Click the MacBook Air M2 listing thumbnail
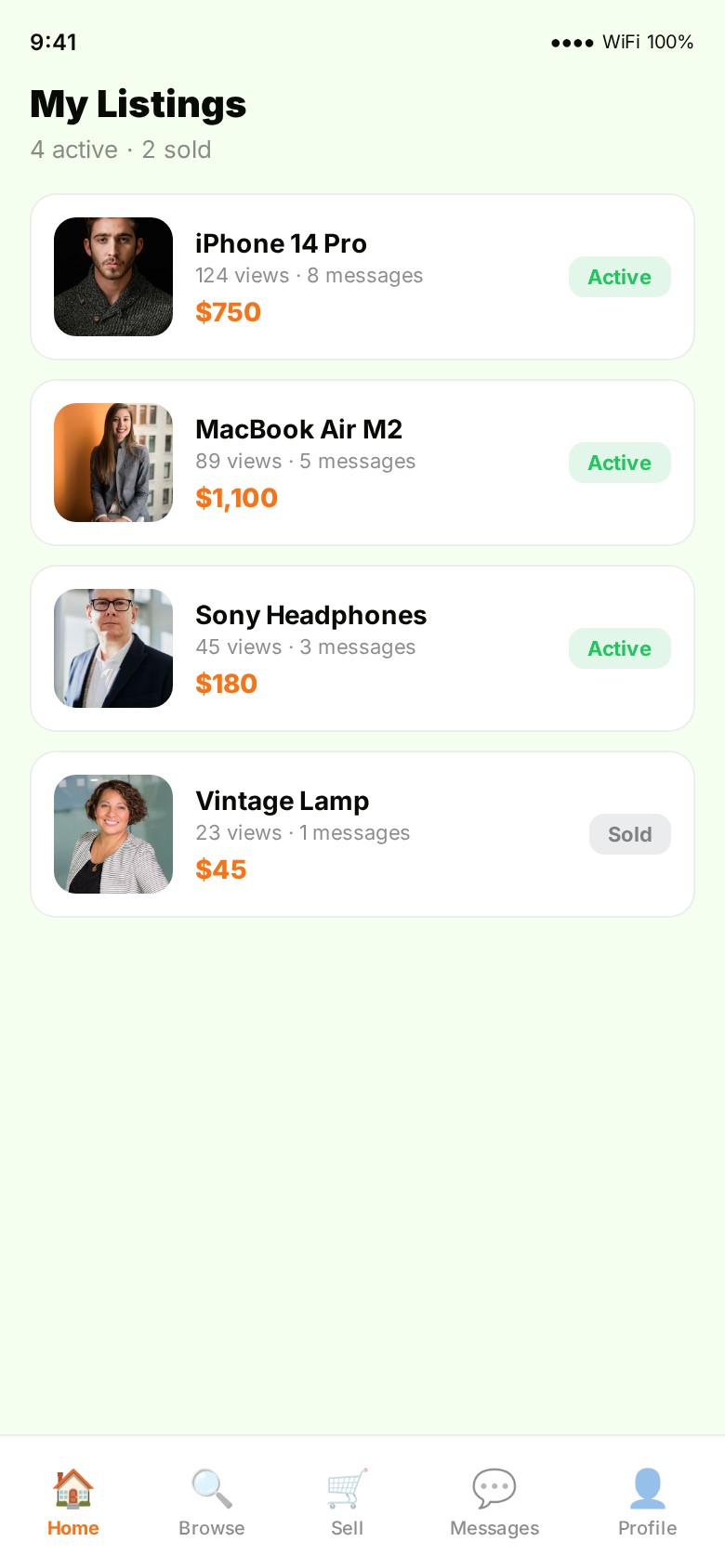Screen dimensions: 725x1568 112,463
